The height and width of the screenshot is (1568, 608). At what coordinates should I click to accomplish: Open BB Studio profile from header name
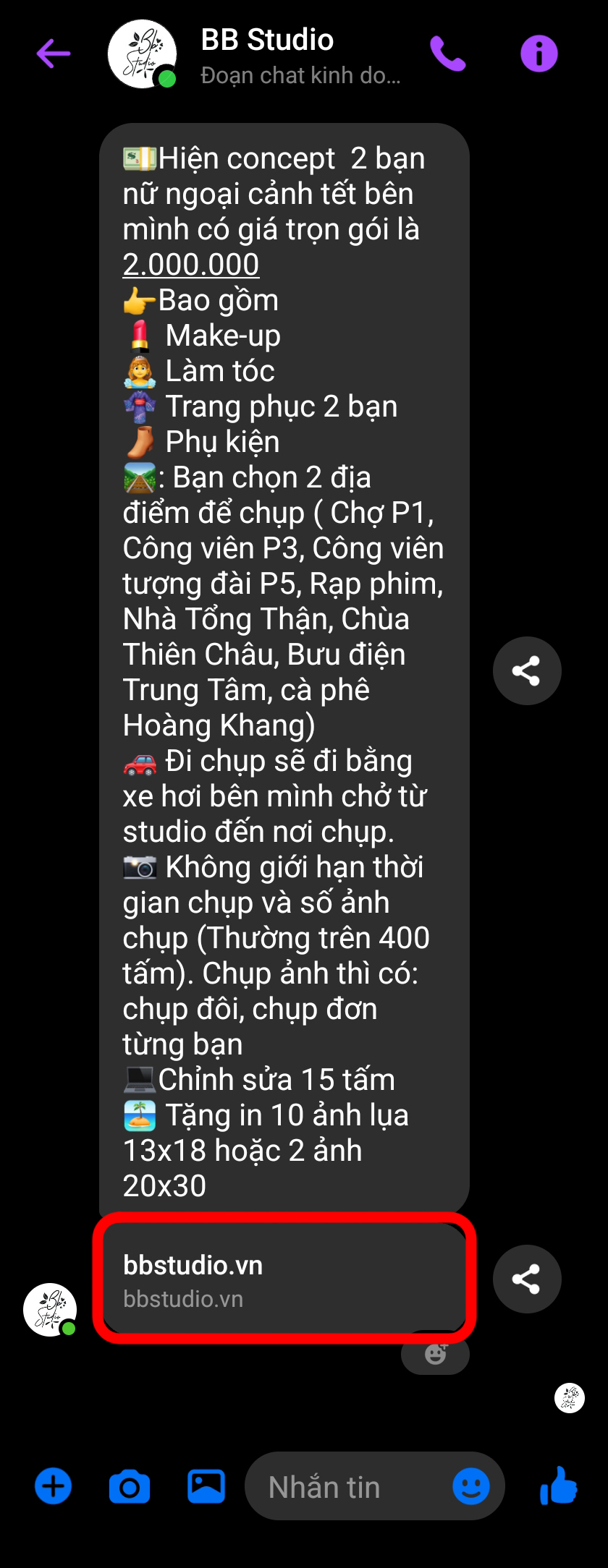tap(267, 41)
